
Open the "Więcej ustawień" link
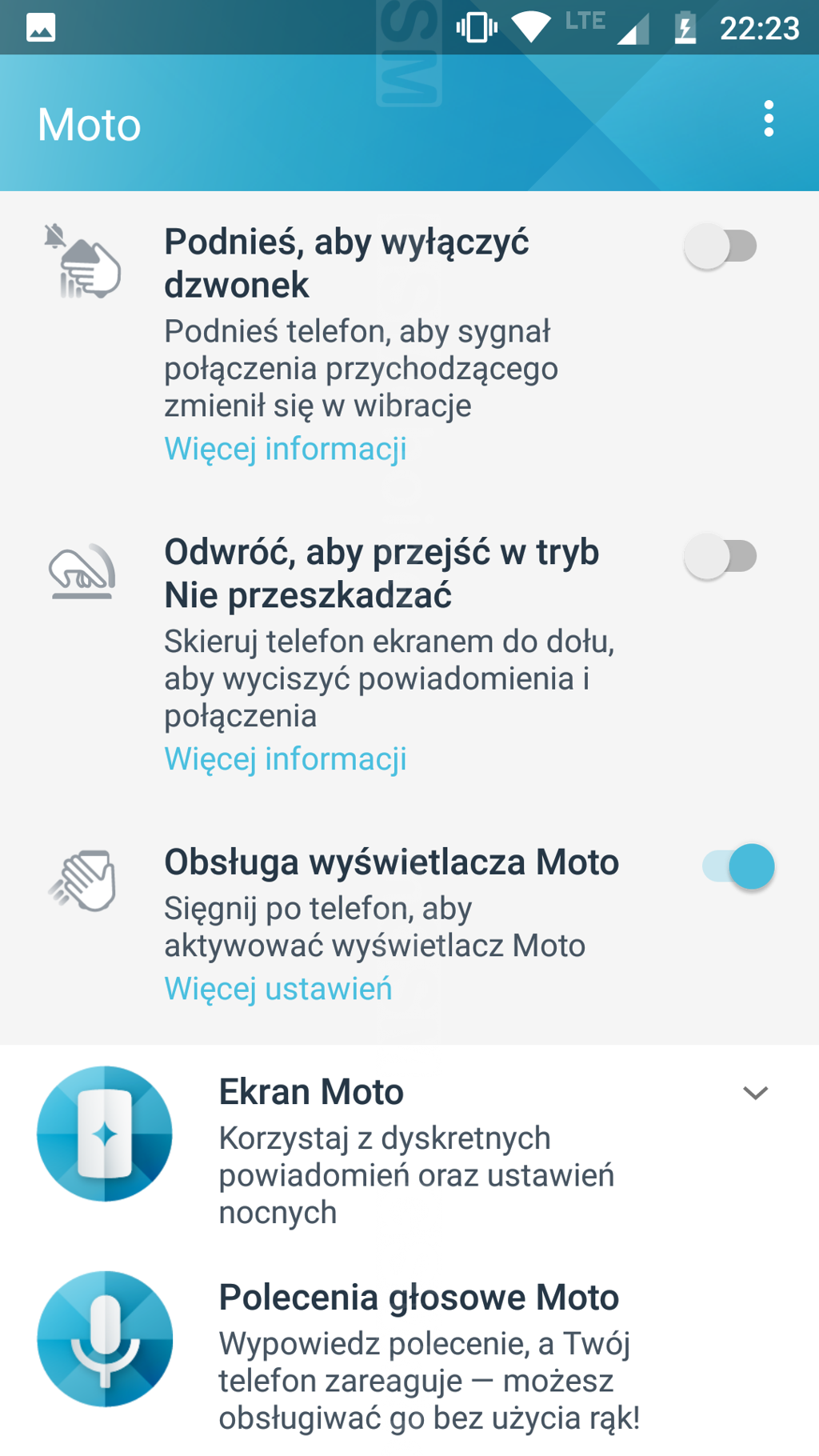(278, 989)
